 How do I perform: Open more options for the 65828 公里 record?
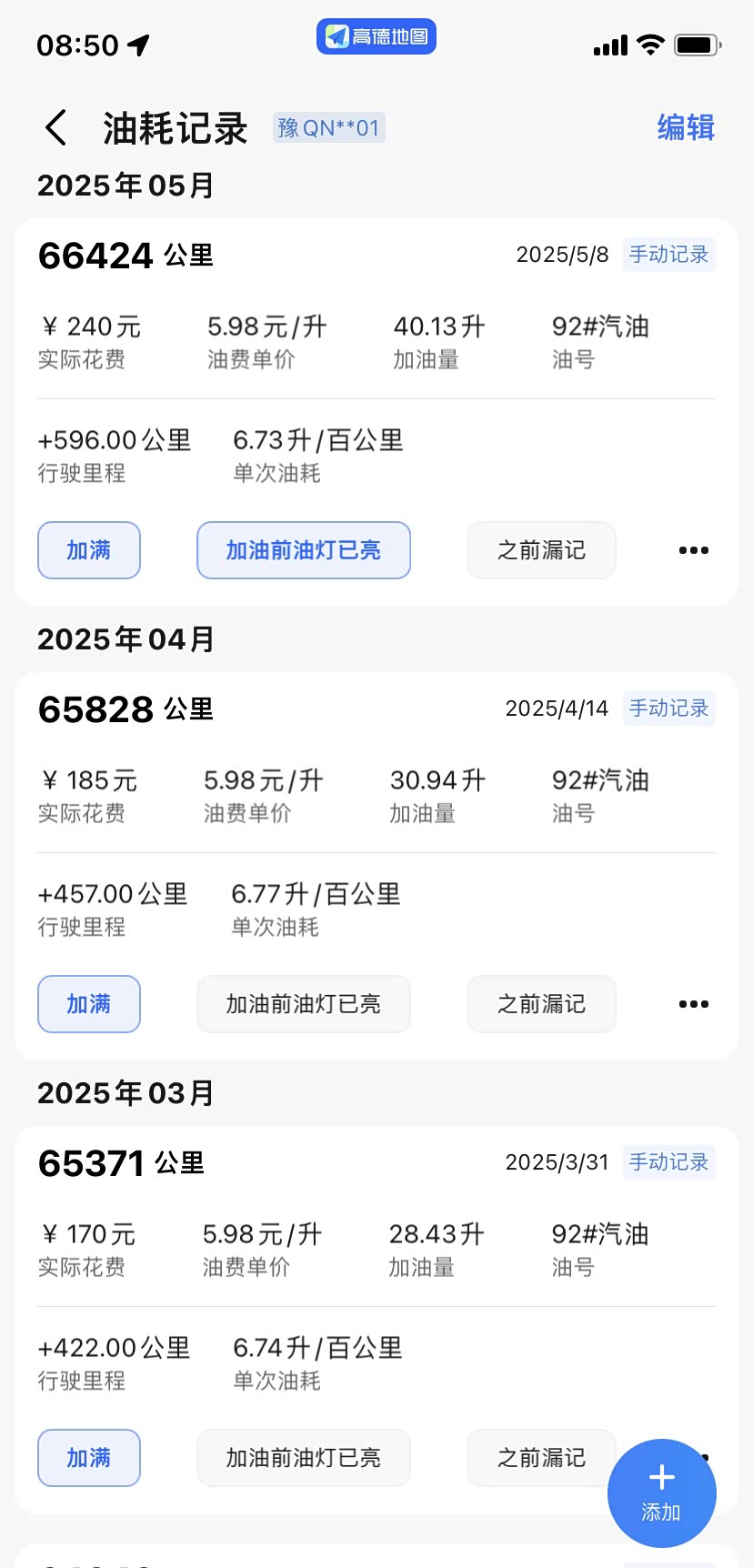[x=693, y=1004]
